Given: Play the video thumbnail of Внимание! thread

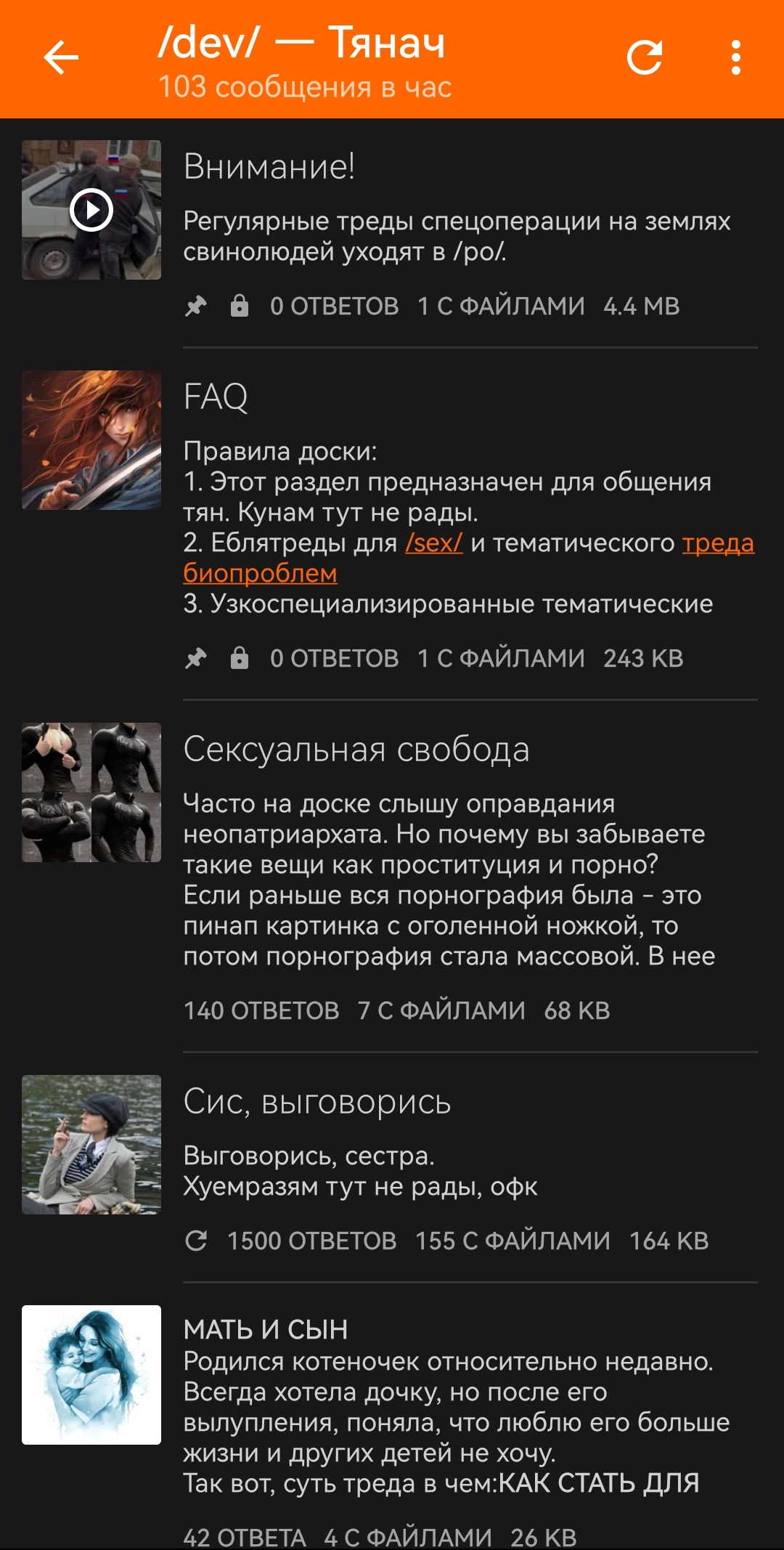Looking at the screenshot, I should coord(91,210).
